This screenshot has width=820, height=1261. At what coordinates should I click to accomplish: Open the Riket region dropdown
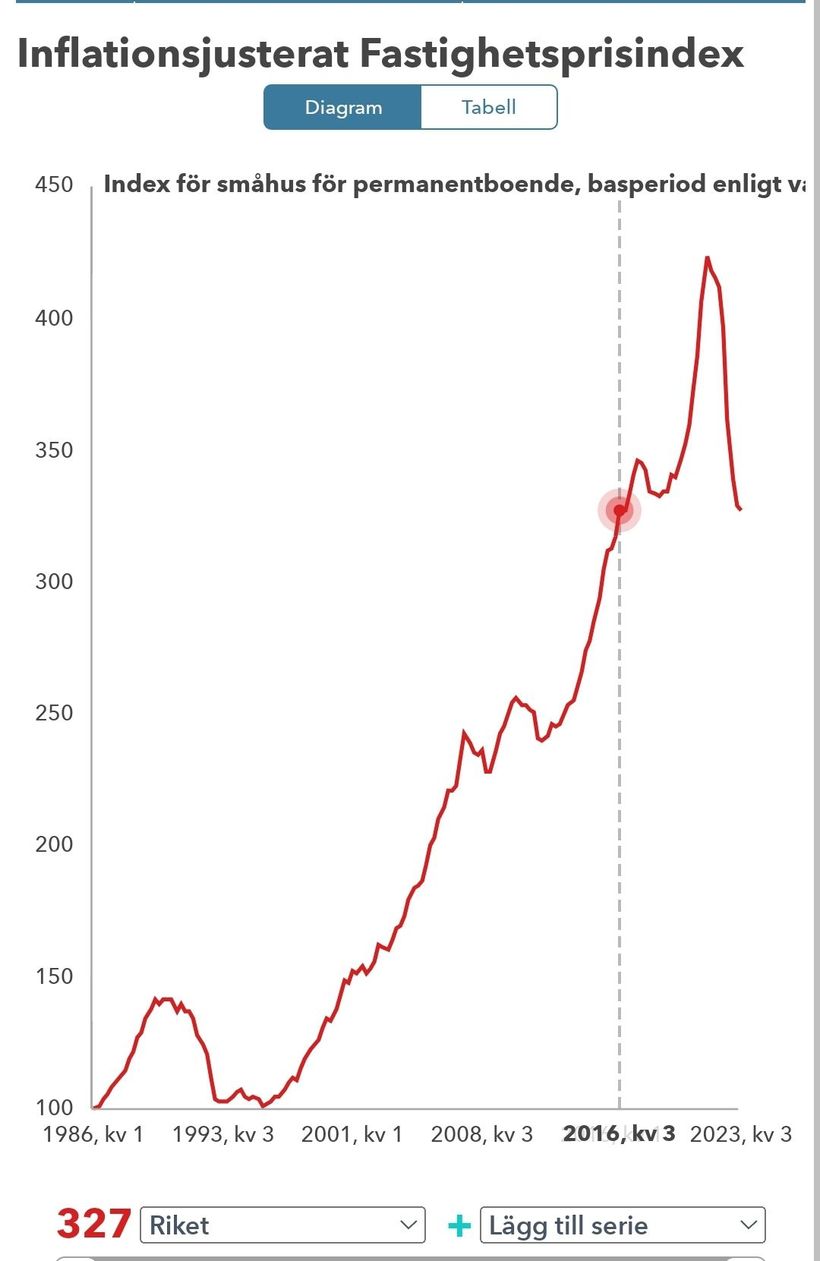pyautogui.click(x=283, y=1225)
